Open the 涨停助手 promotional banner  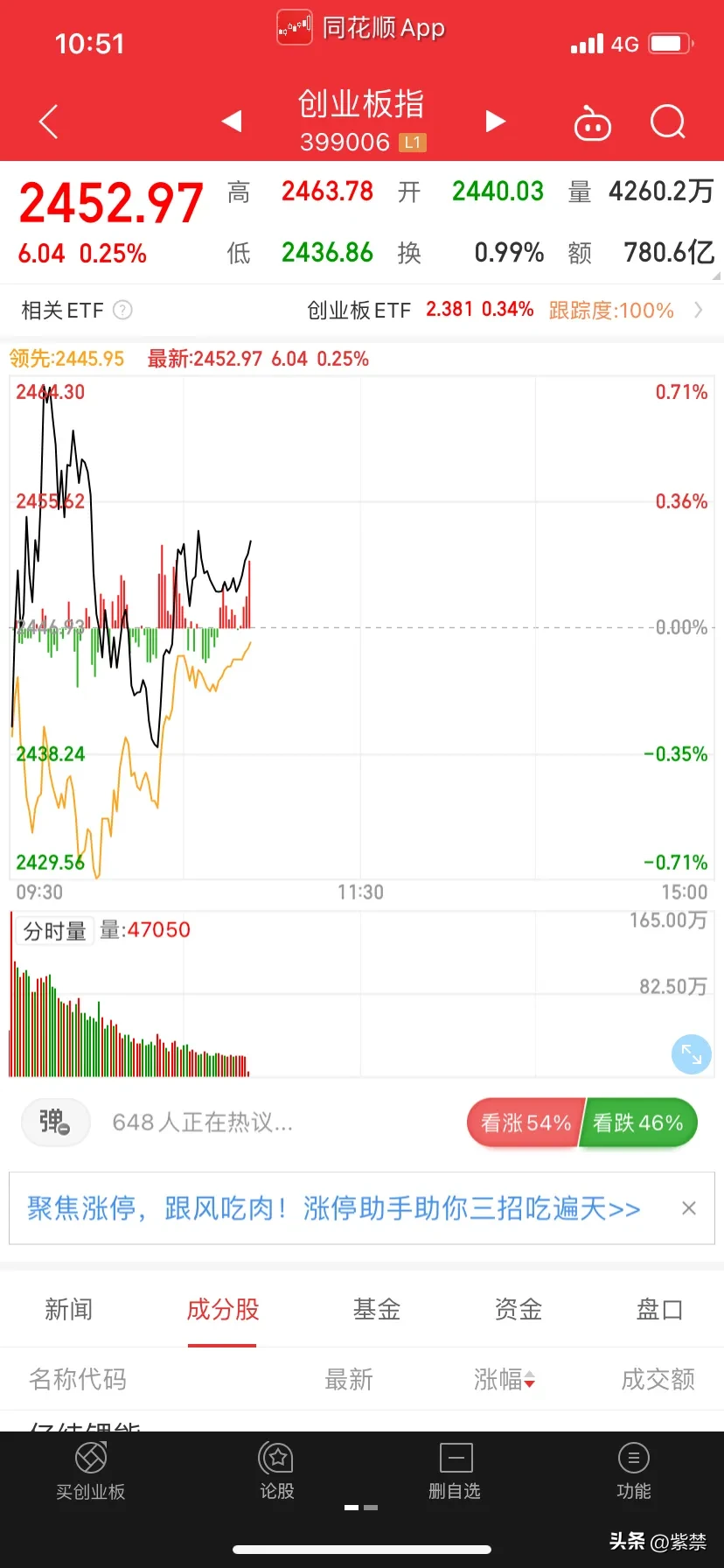tap(333, 1208)
